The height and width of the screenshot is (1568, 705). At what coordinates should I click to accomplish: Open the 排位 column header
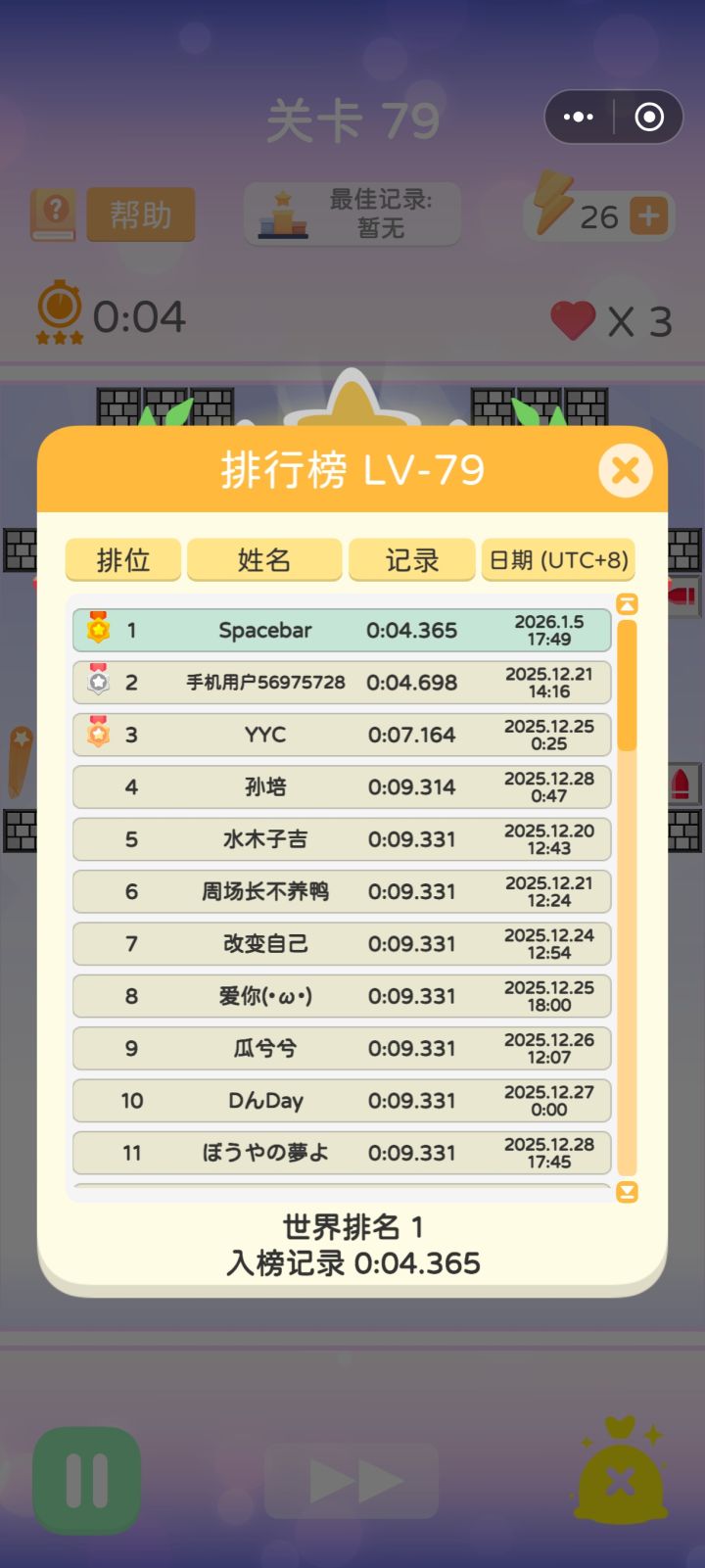click(122, 560)
